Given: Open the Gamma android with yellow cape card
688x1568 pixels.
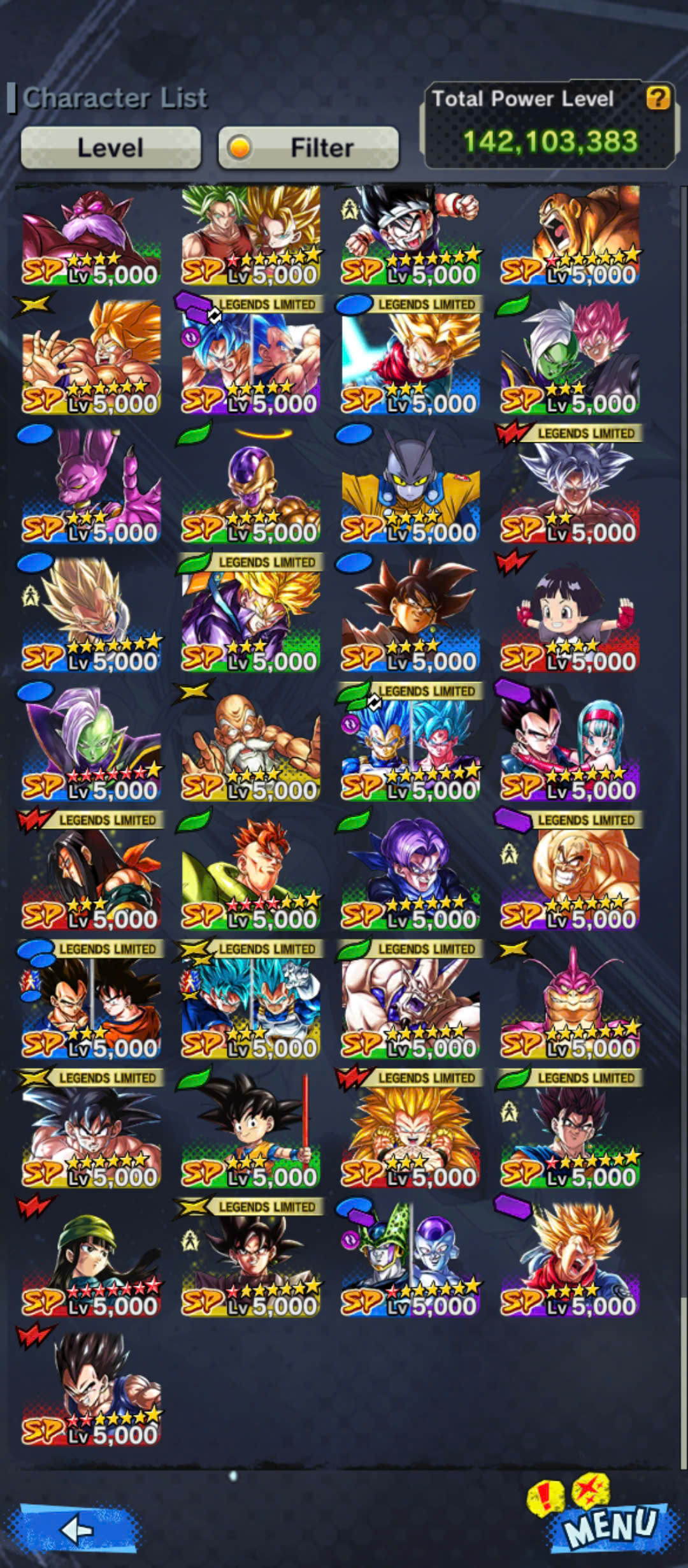Looking at the screenshot, I should point(411,483).
